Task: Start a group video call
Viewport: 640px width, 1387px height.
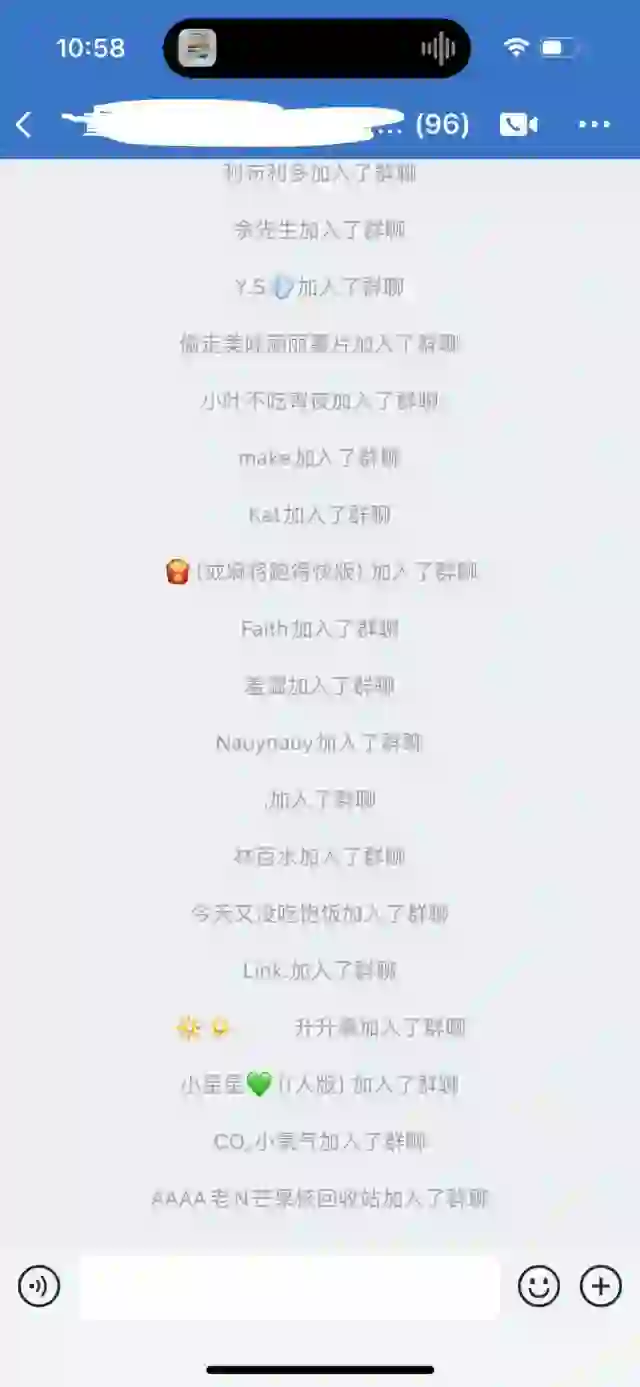Action: point(518,124)
